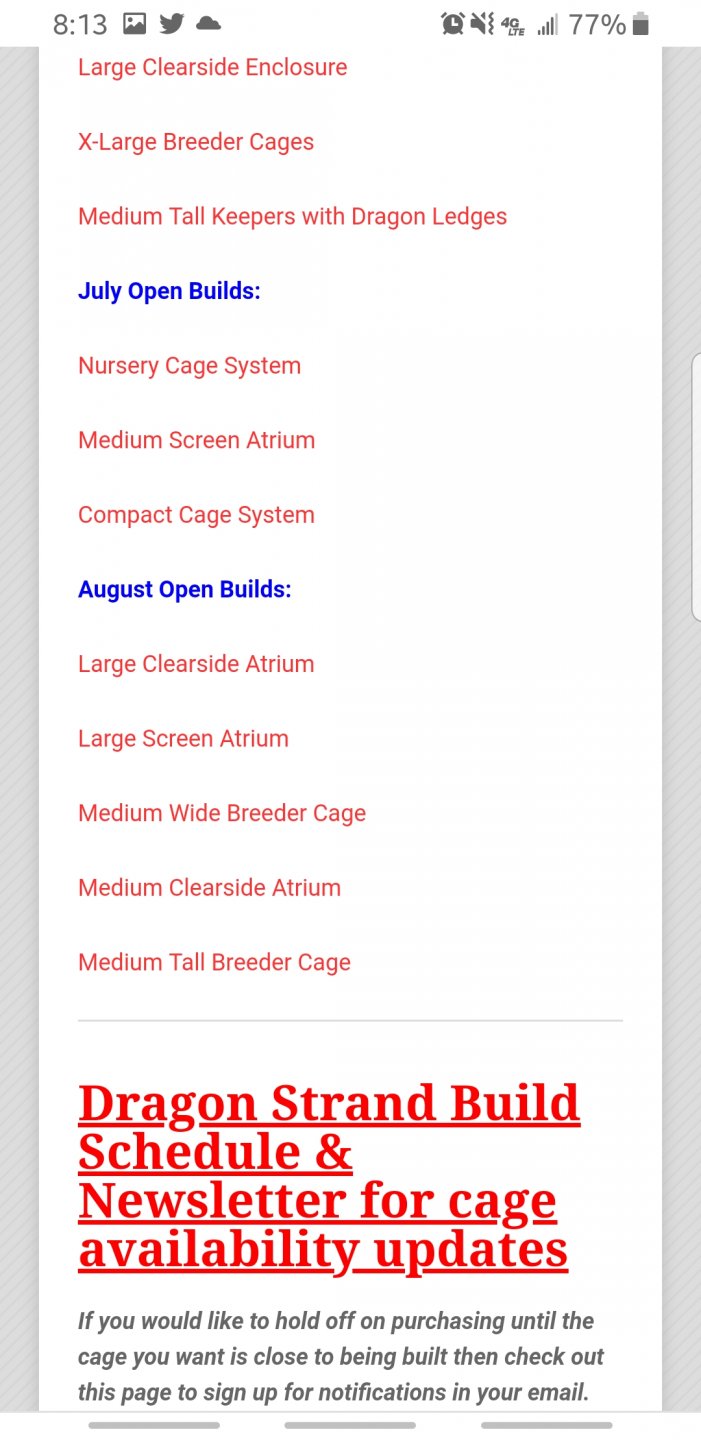
Task: View Medium Tall Breeder Cage link
Action: pyautogui.click(x=214, y=963)
